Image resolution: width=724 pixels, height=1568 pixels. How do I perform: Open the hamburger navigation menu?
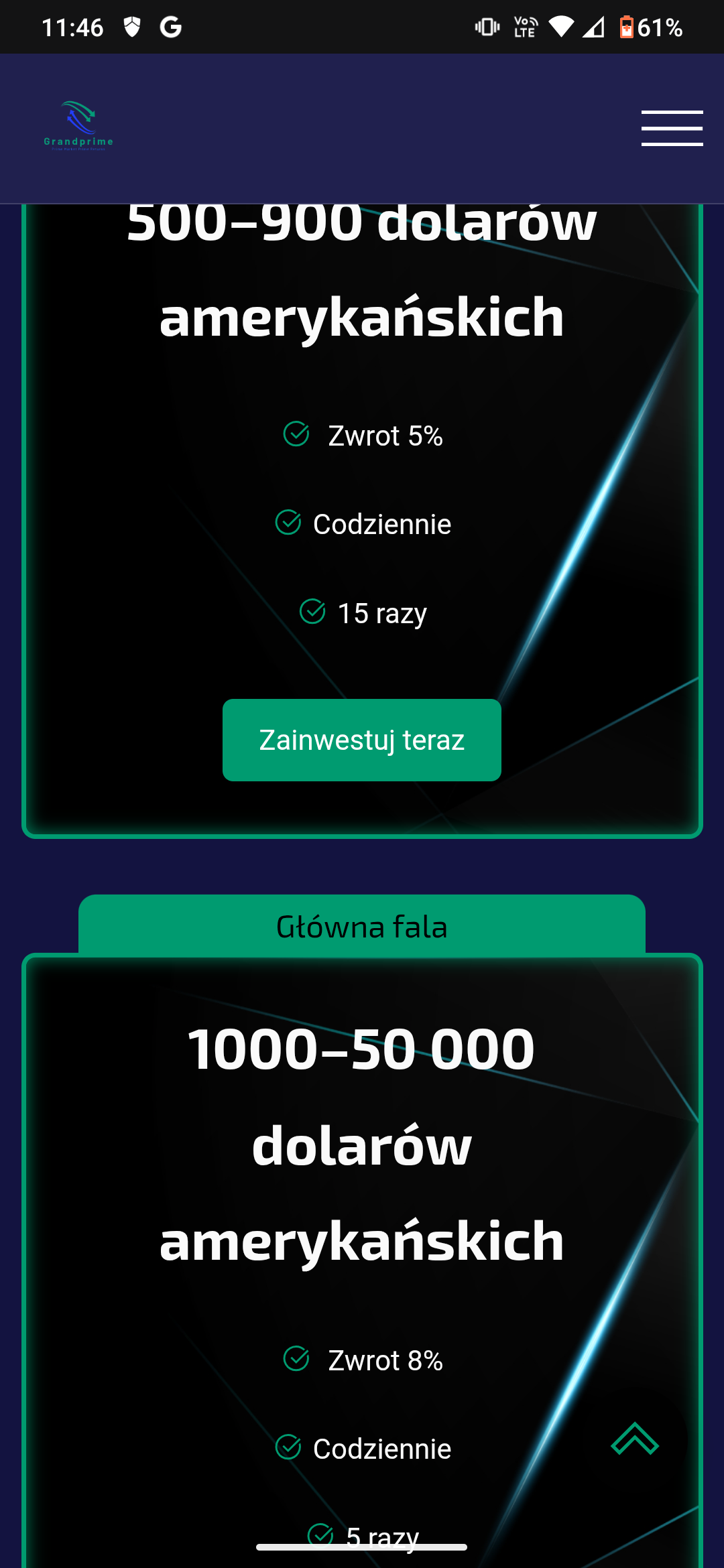[672, 128]
